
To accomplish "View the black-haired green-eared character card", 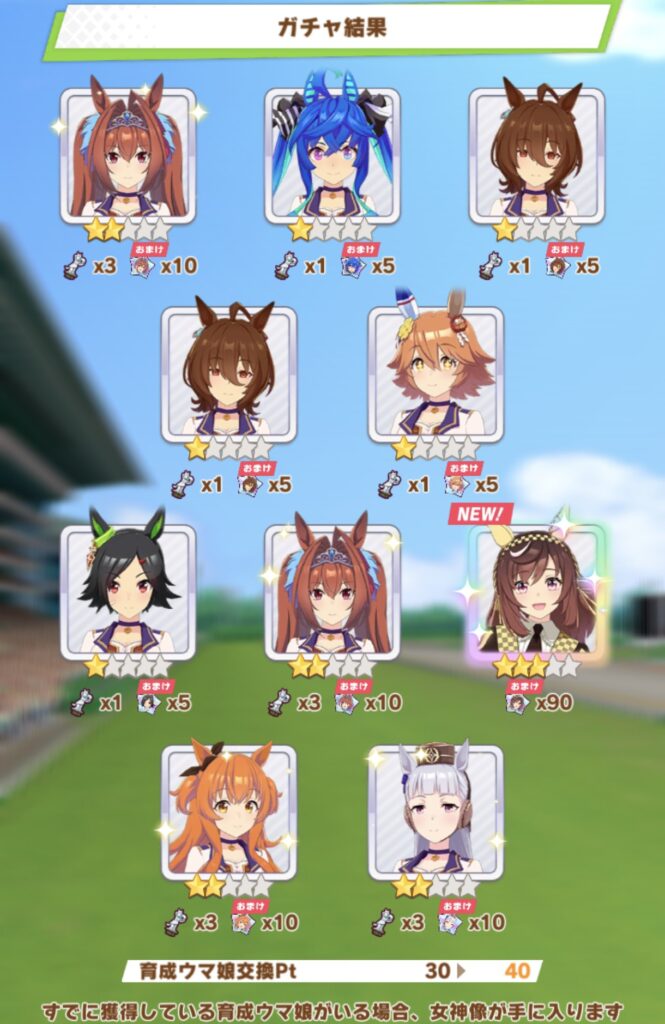I will click(x=128, y=592).
